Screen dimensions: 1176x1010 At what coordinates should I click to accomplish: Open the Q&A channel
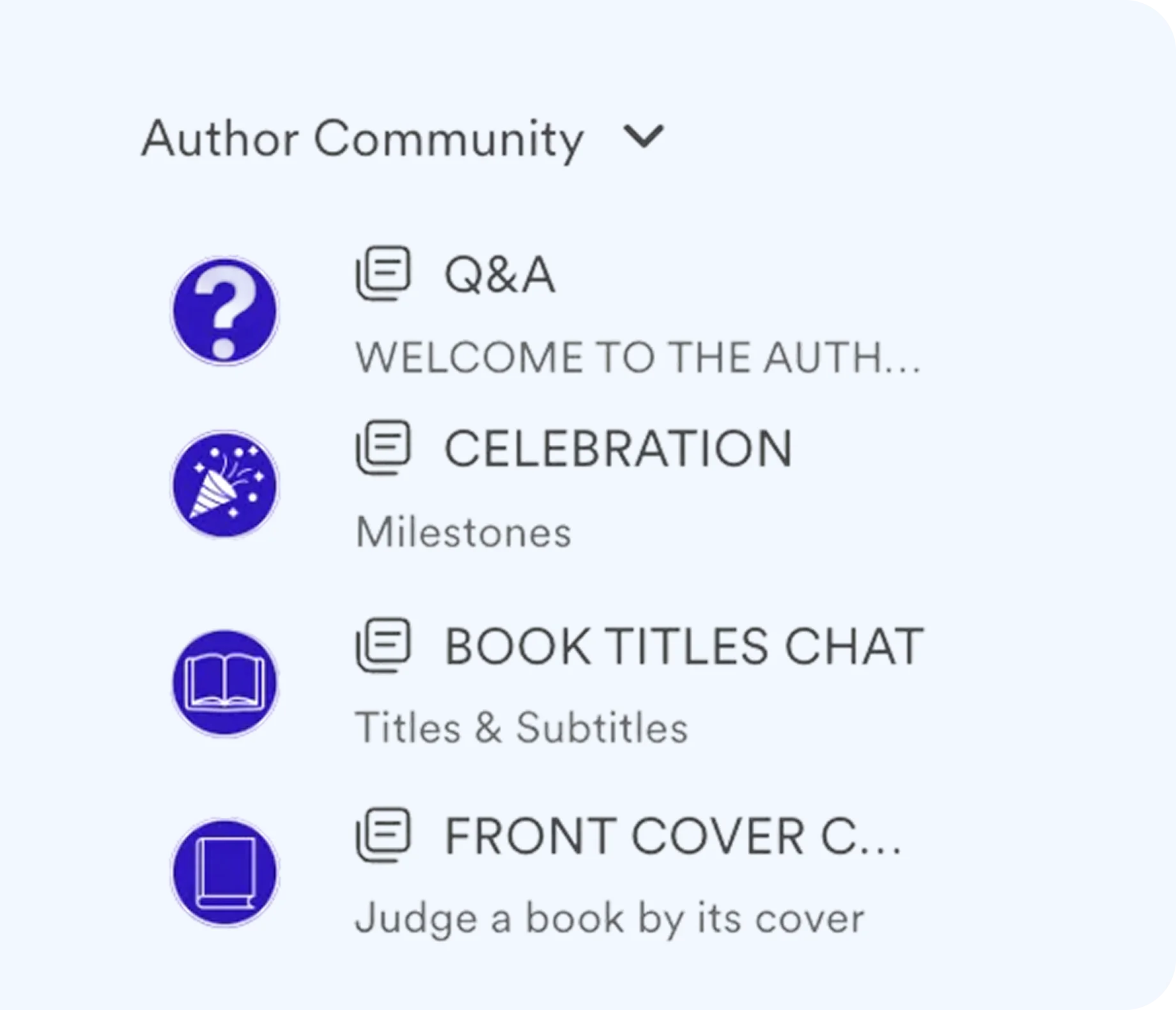(x=499, y=276)
